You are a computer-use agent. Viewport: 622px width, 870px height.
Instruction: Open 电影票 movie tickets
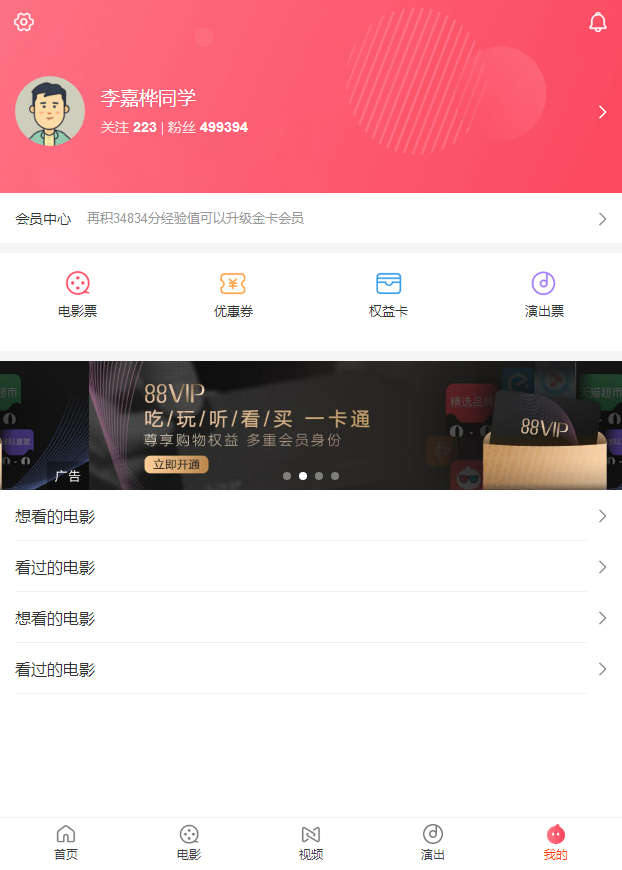click(78, 295)
